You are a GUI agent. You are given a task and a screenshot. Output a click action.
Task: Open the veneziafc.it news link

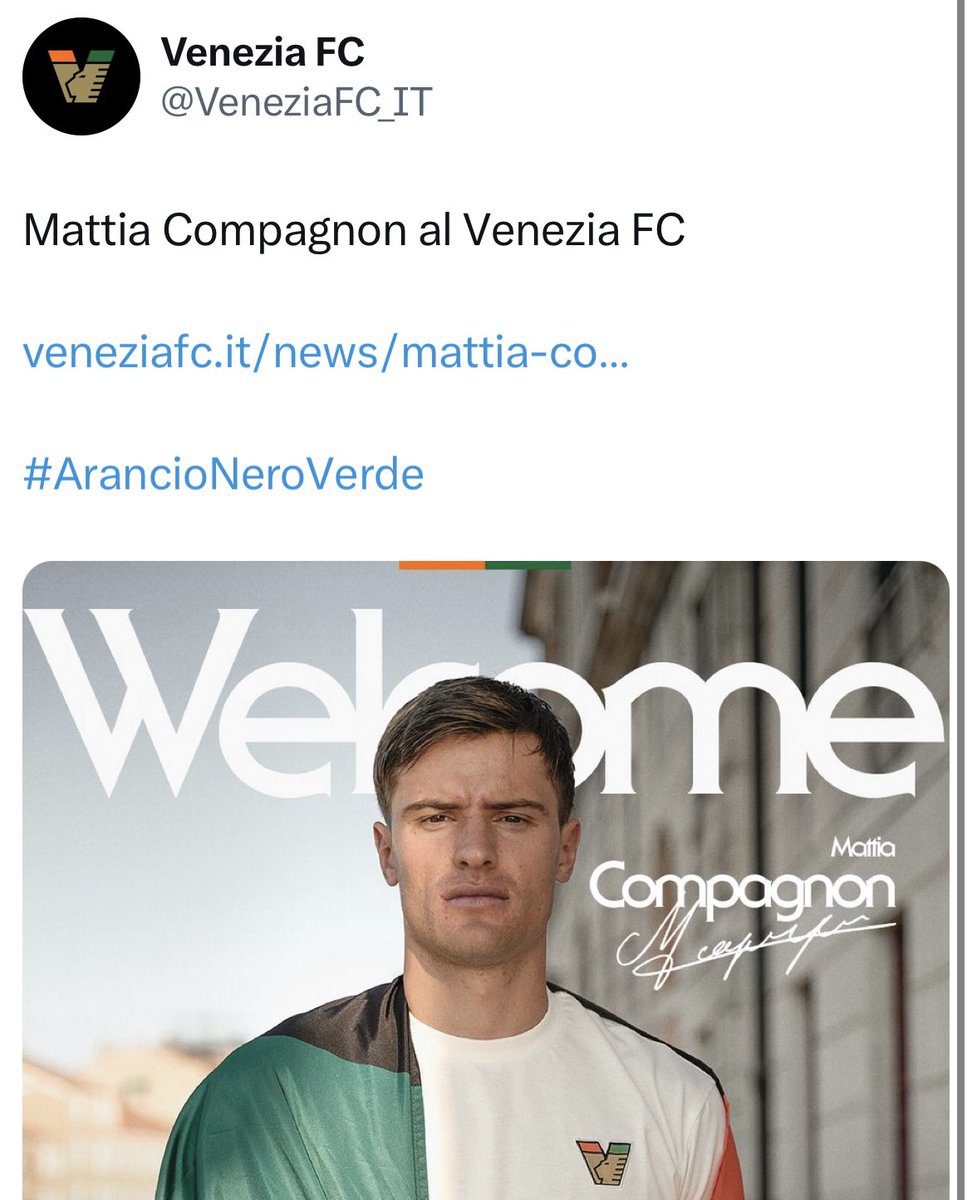click(x=325, y=352)
